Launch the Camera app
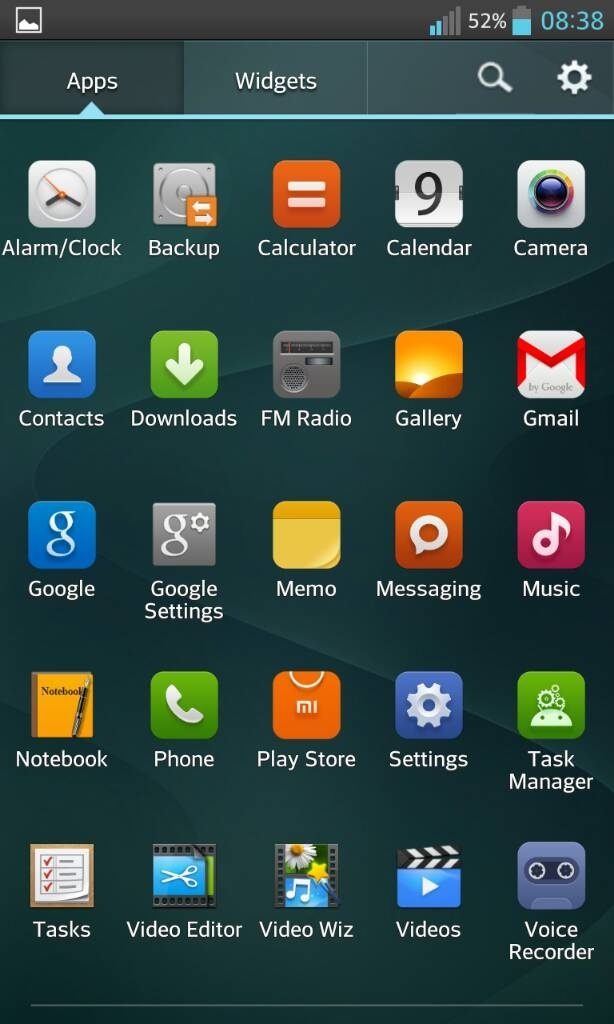This screenshot has height=1024, width=614. (x=550, y=195)
